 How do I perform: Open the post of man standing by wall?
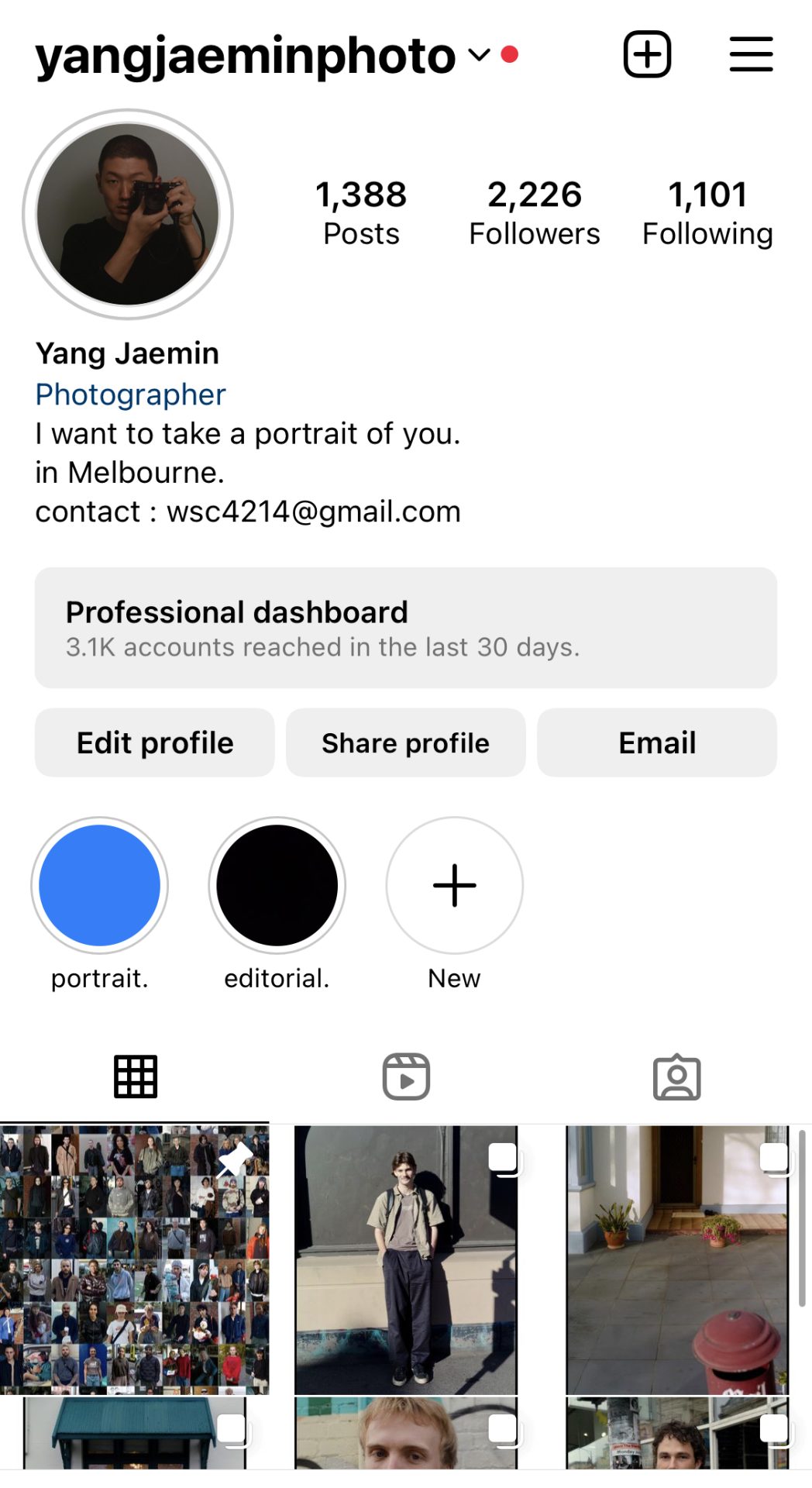pyautogui.click(x=406, y=1259)
